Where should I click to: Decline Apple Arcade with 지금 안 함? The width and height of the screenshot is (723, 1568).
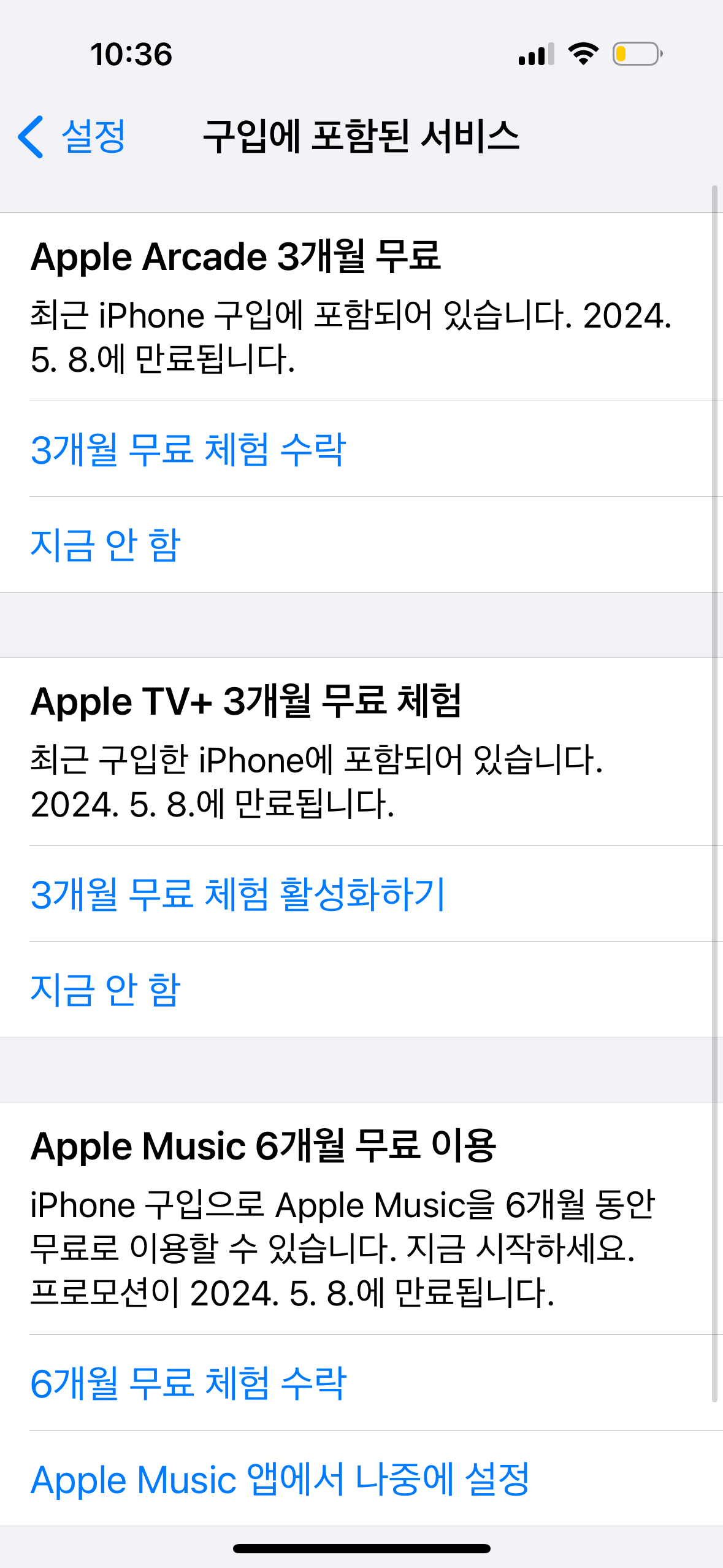[105, 545]
